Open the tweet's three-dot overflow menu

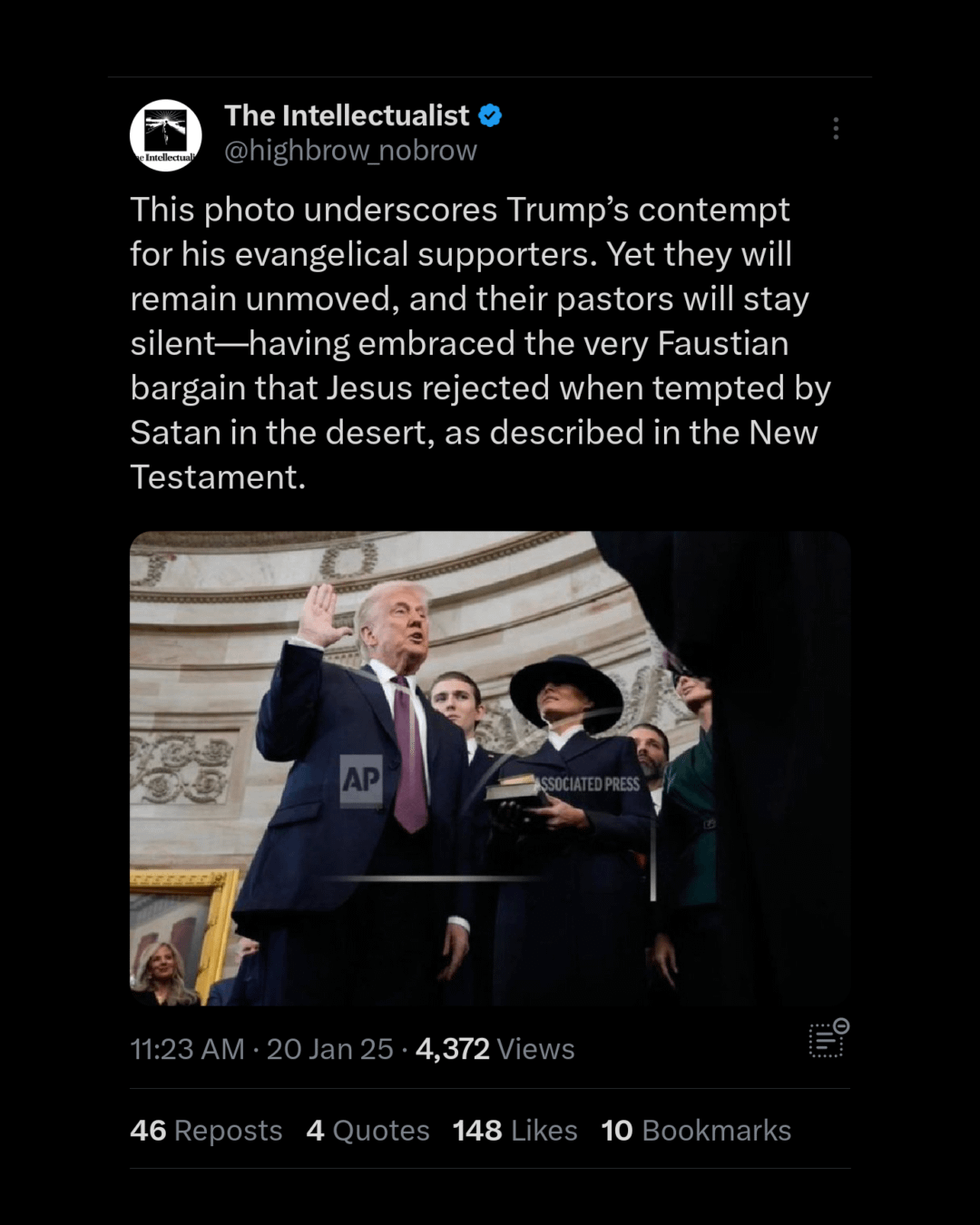836,129
